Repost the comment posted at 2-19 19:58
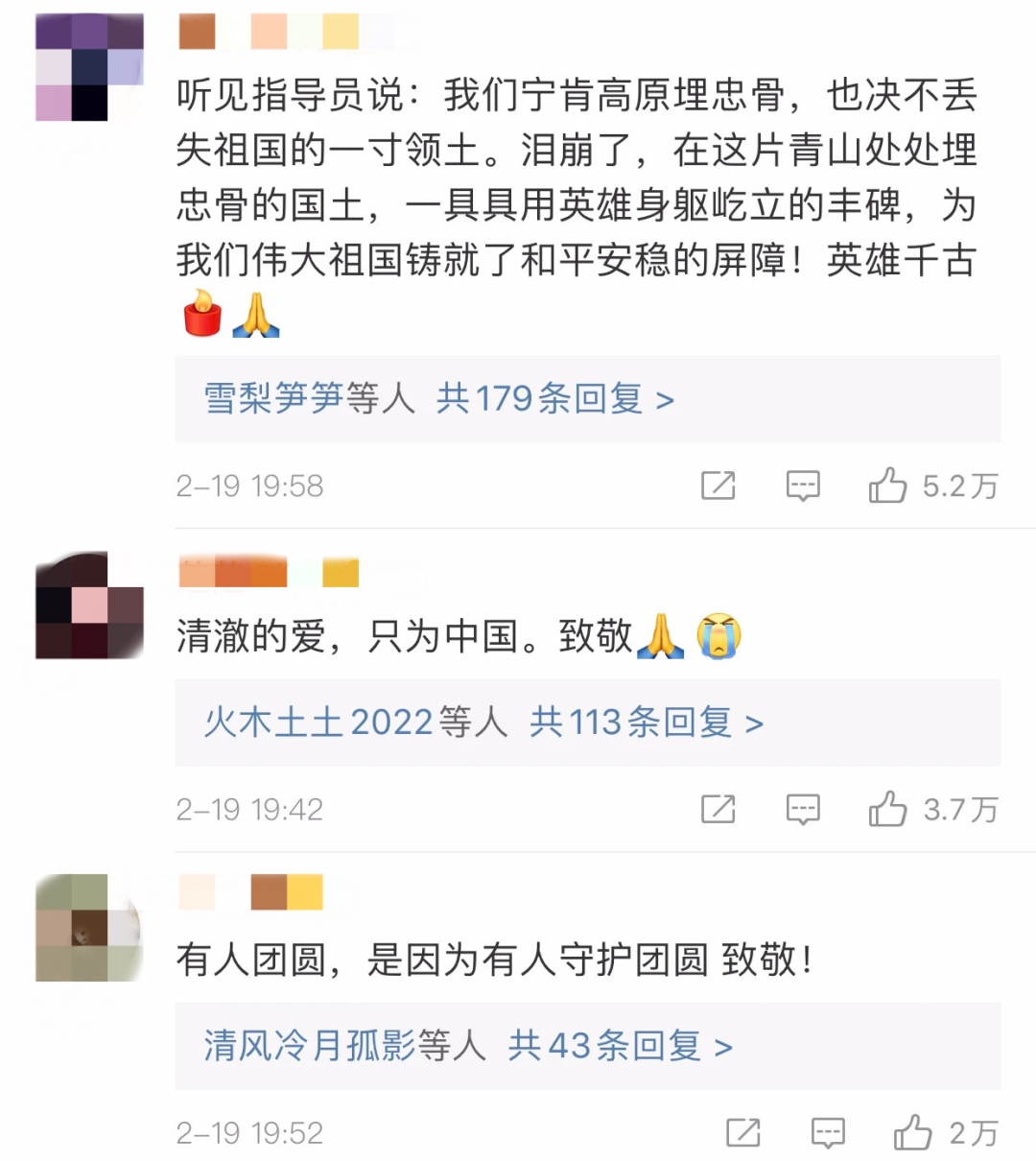This screenshot has height=1161, width=1036. (718, 486)
